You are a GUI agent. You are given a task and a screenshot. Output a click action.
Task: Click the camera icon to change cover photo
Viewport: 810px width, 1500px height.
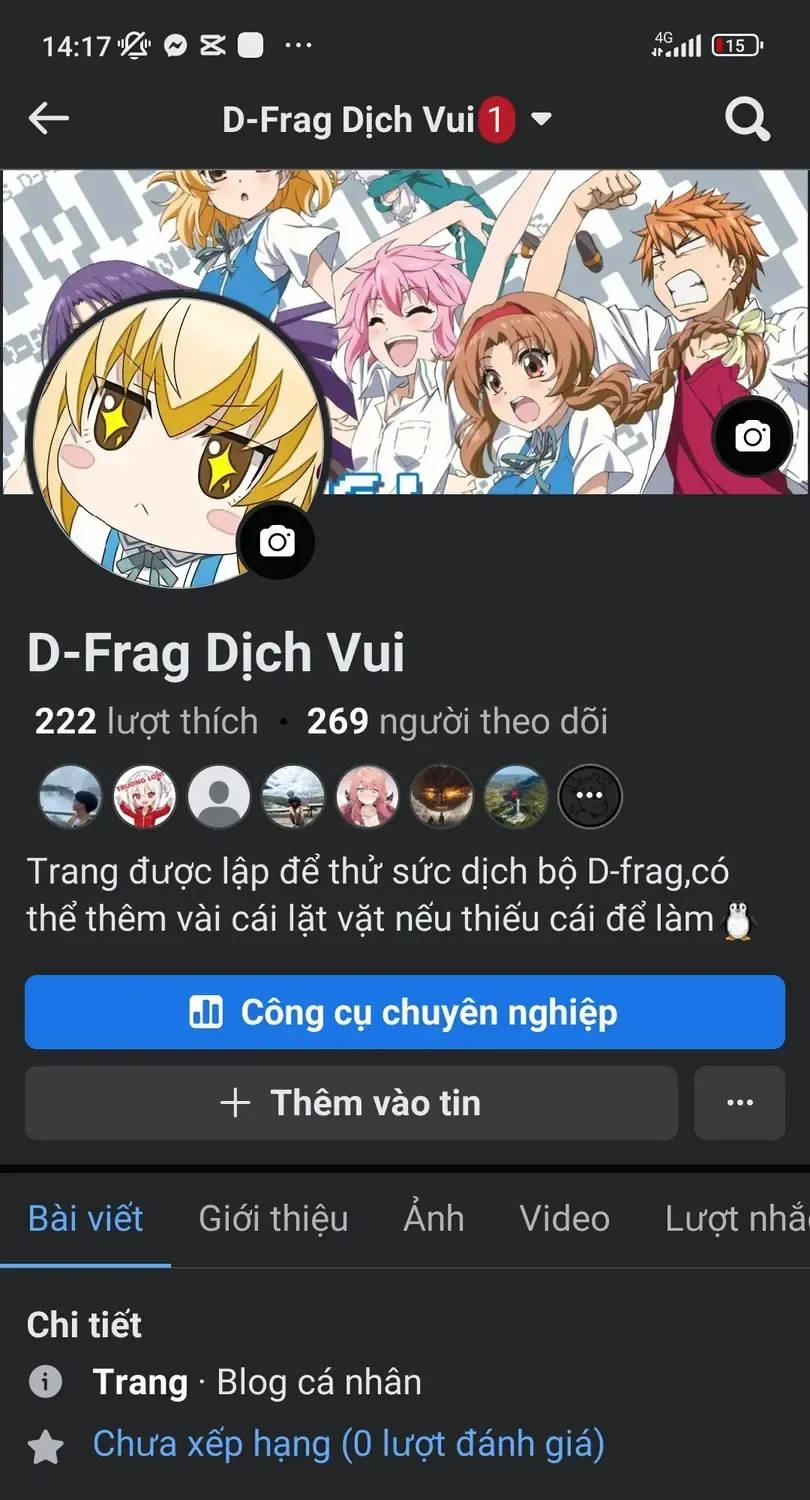click(x=753, y=437)
